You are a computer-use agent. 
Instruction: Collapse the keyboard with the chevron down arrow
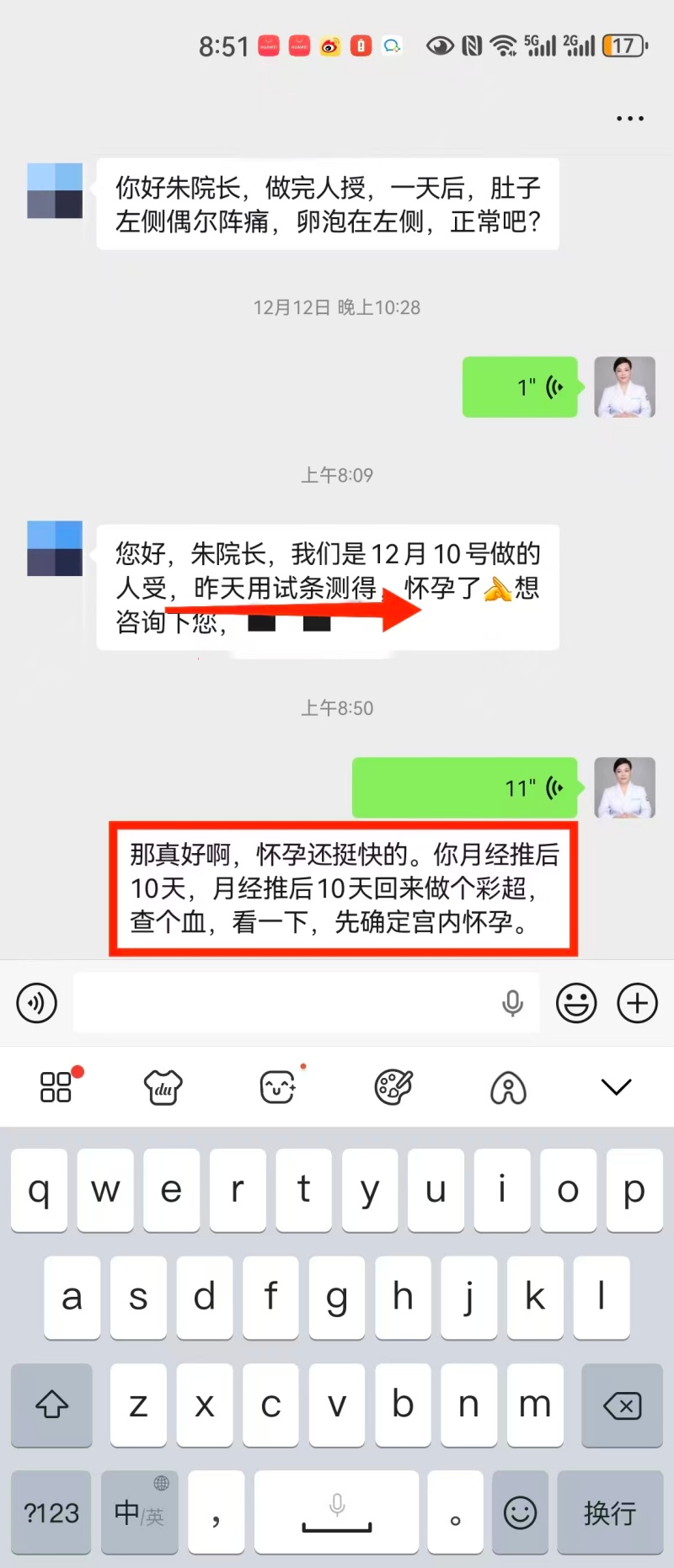(x=616, y=1086)
